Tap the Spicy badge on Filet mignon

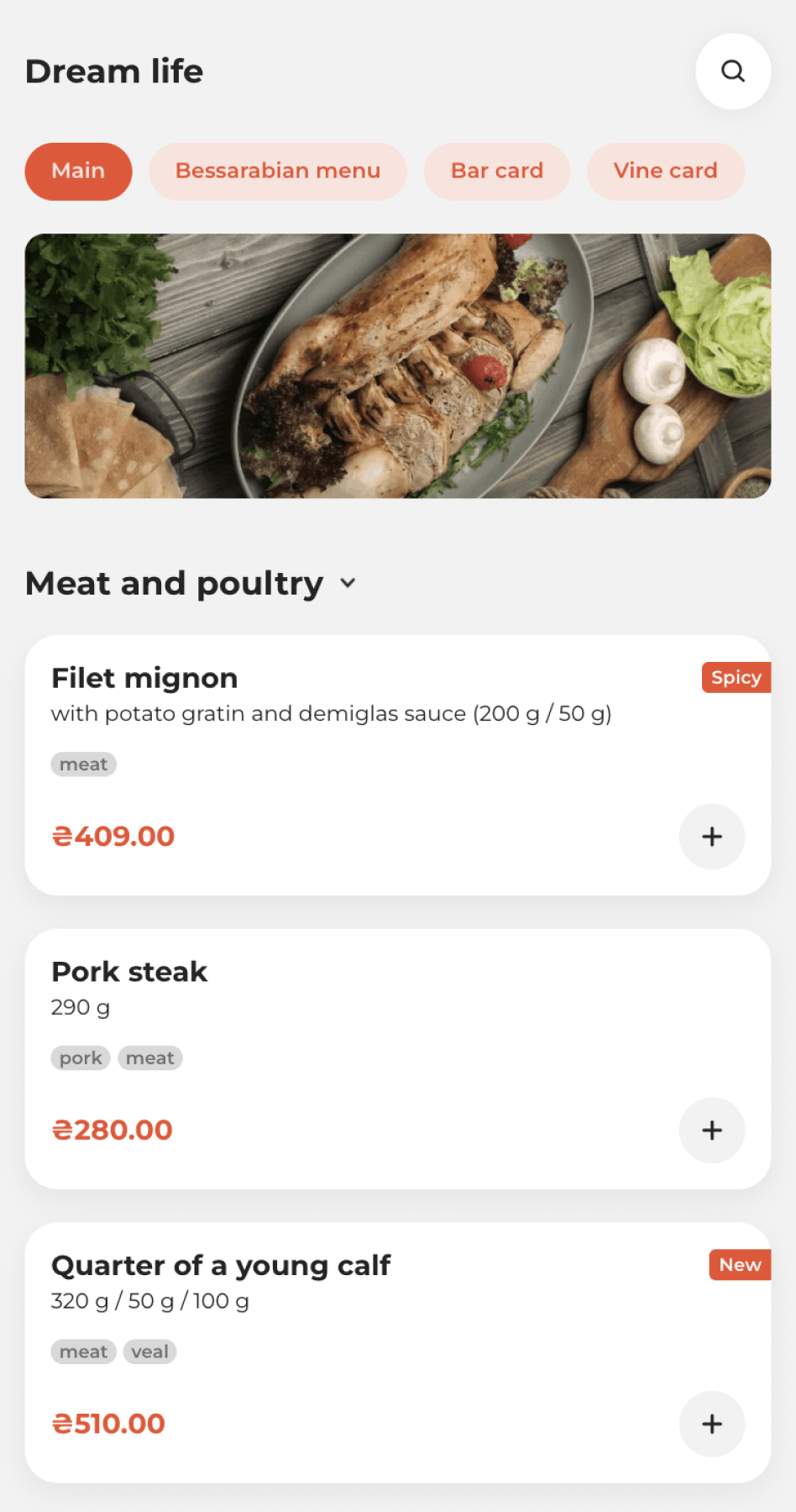click(x=736, y=677)
